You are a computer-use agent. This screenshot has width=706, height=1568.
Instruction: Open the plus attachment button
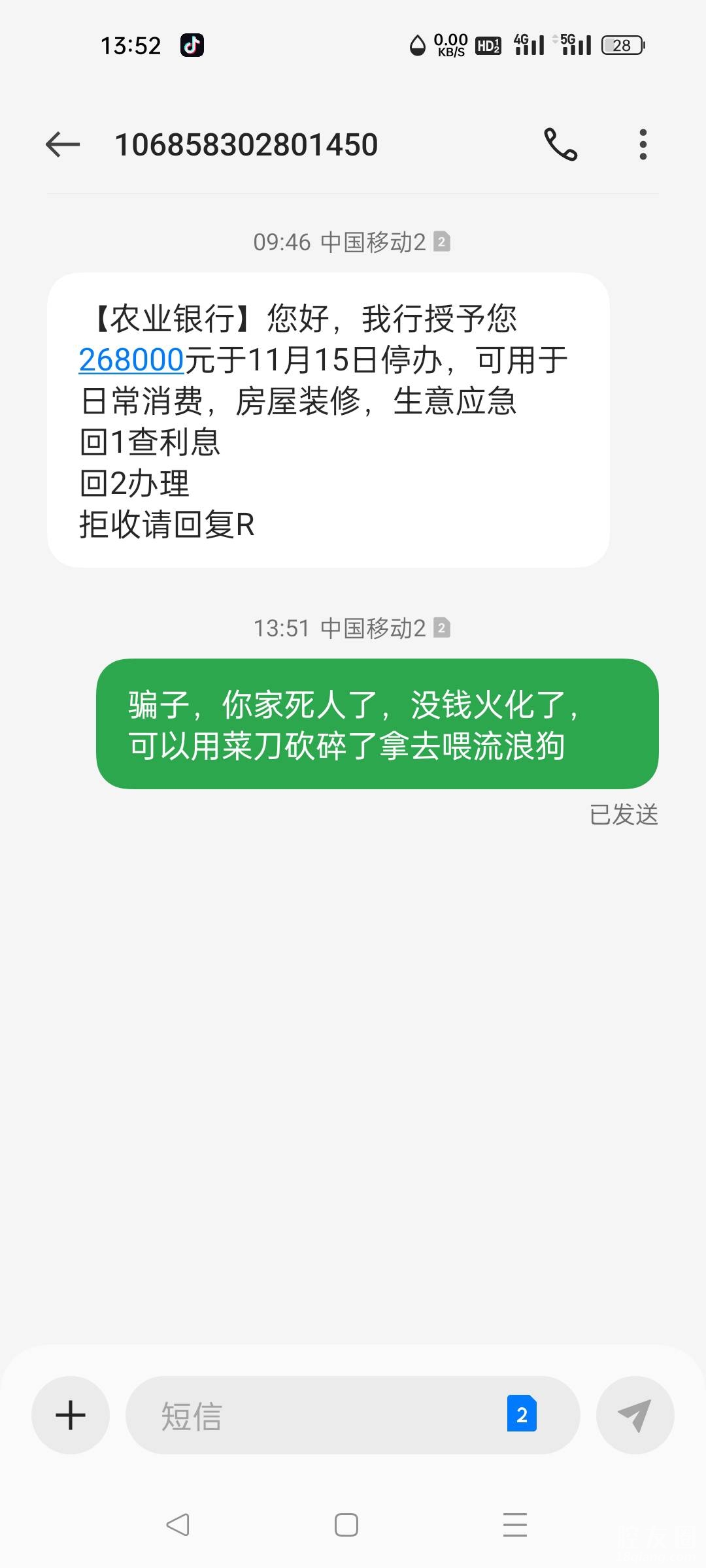(71, 1415)
